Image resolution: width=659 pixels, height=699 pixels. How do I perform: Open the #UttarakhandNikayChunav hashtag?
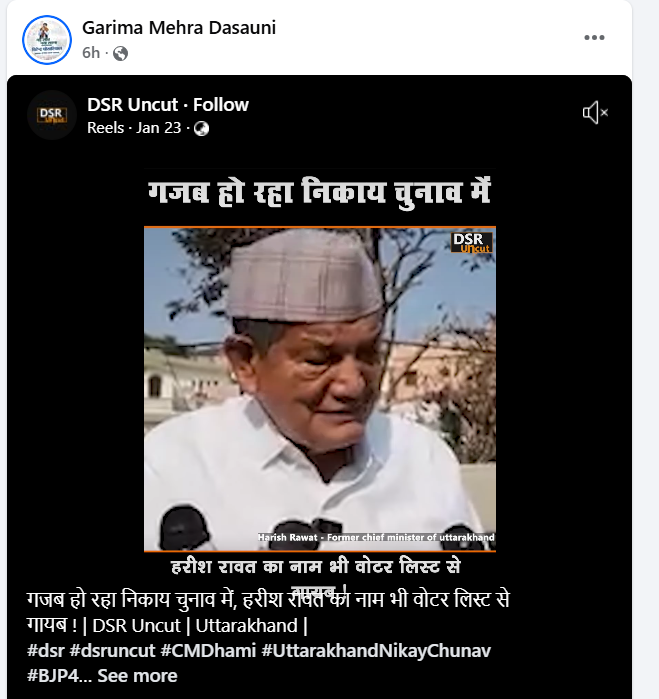(x=379, y=651)
